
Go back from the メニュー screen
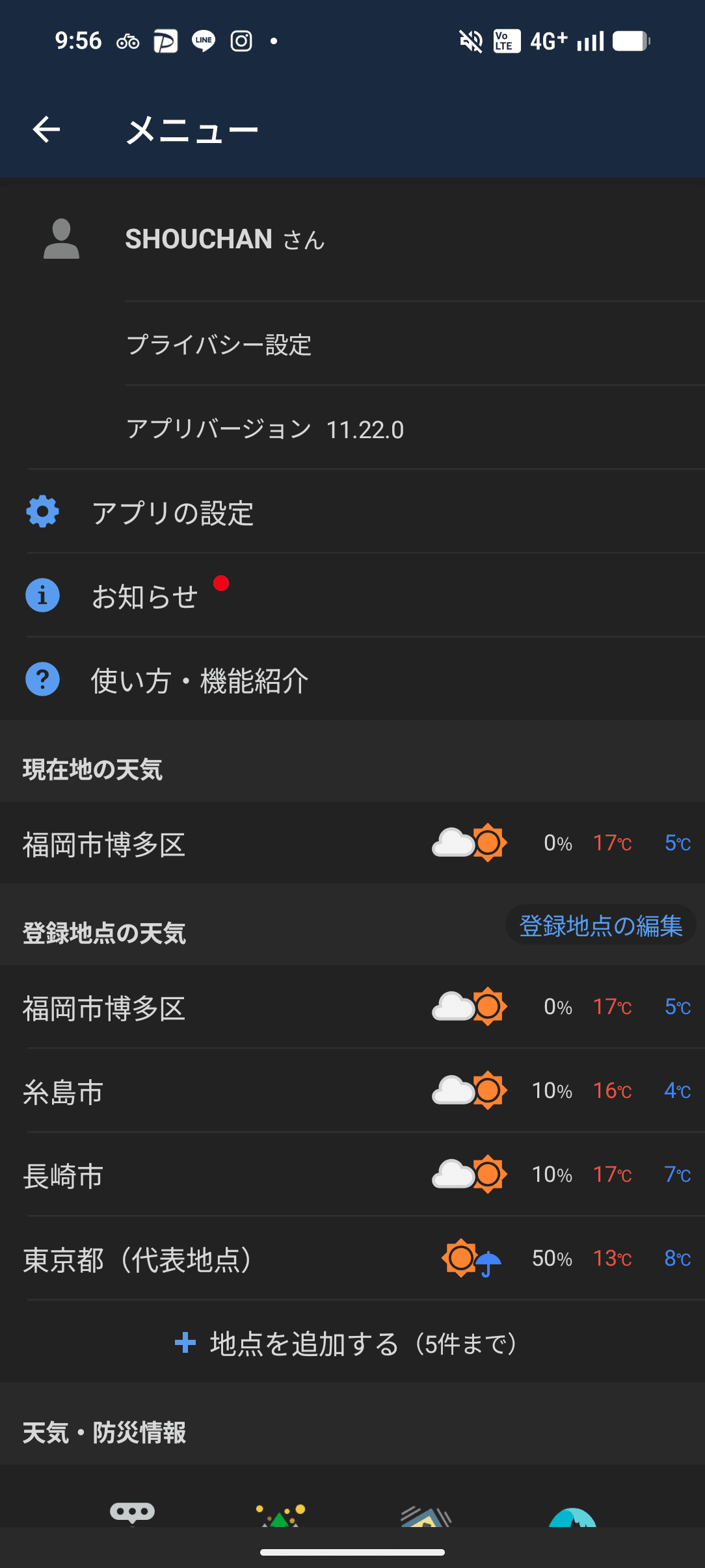(x=46, y=130)
